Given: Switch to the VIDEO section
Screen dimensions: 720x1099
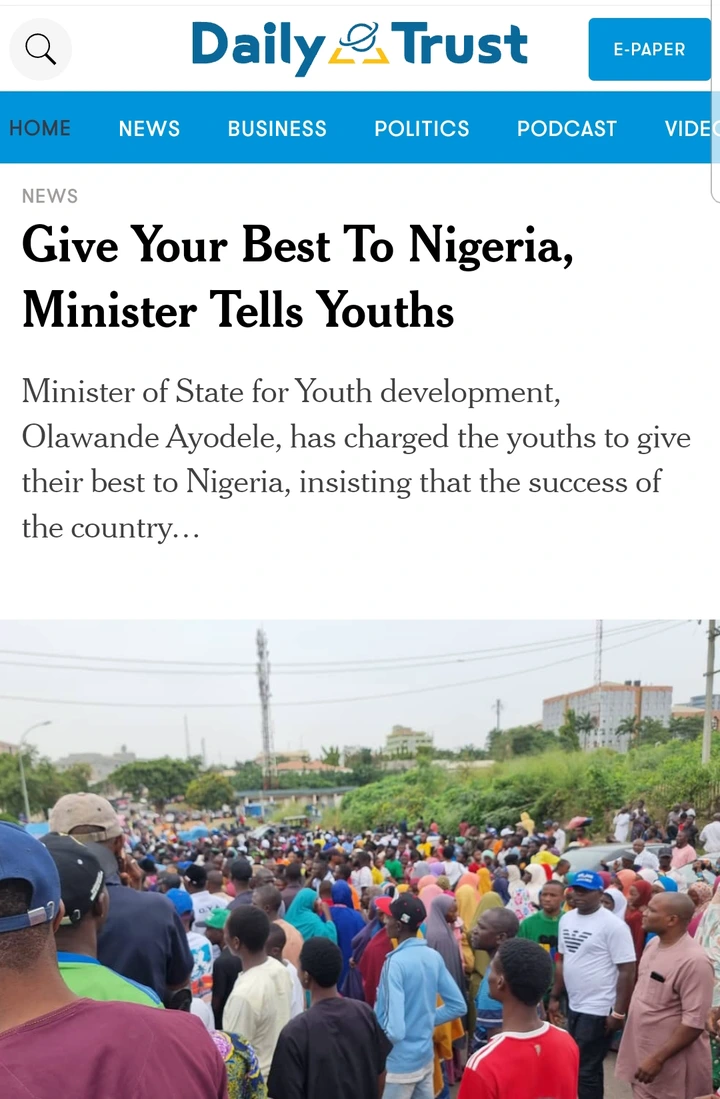Looking at the screenshot, I should (x=692, y=128).
